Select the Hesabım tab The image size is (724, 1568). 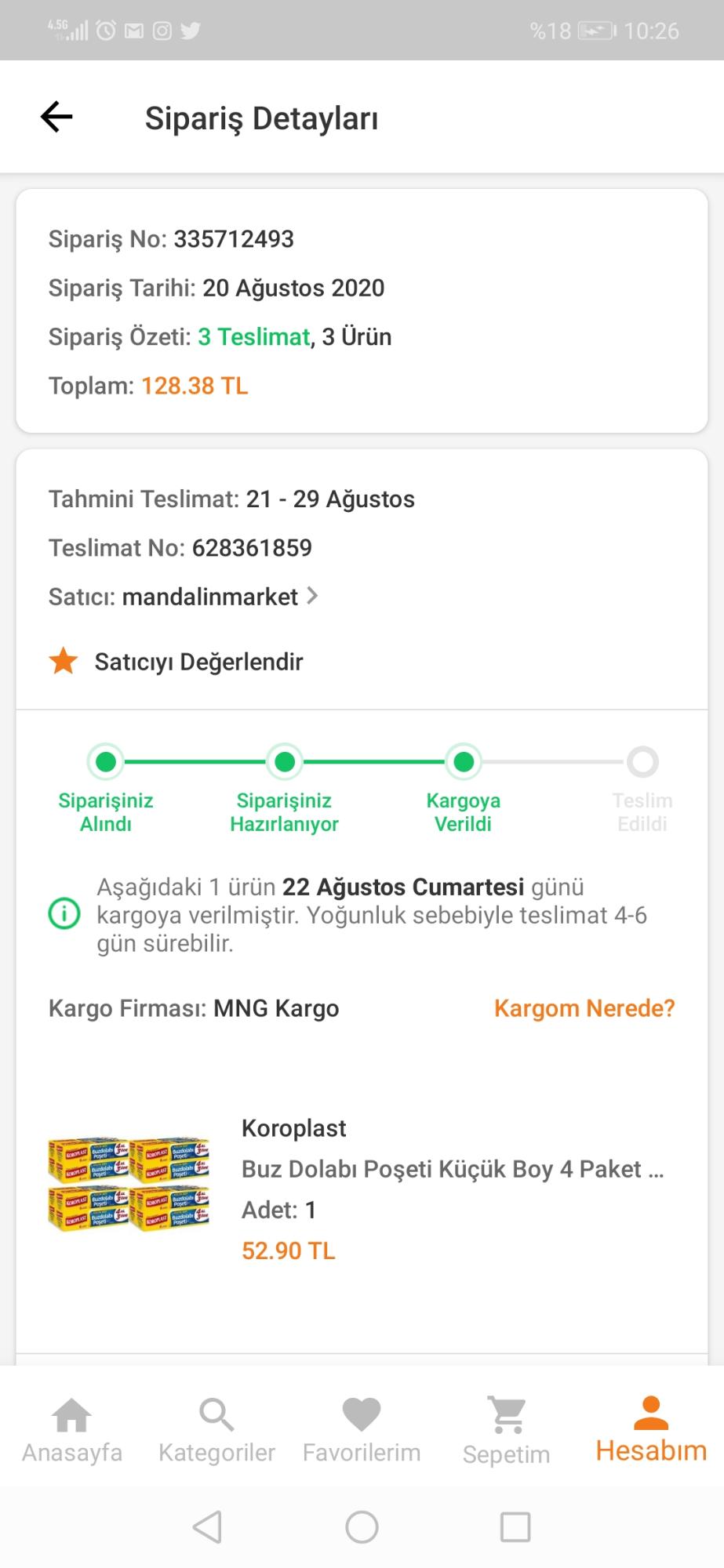pos(651,1431)
